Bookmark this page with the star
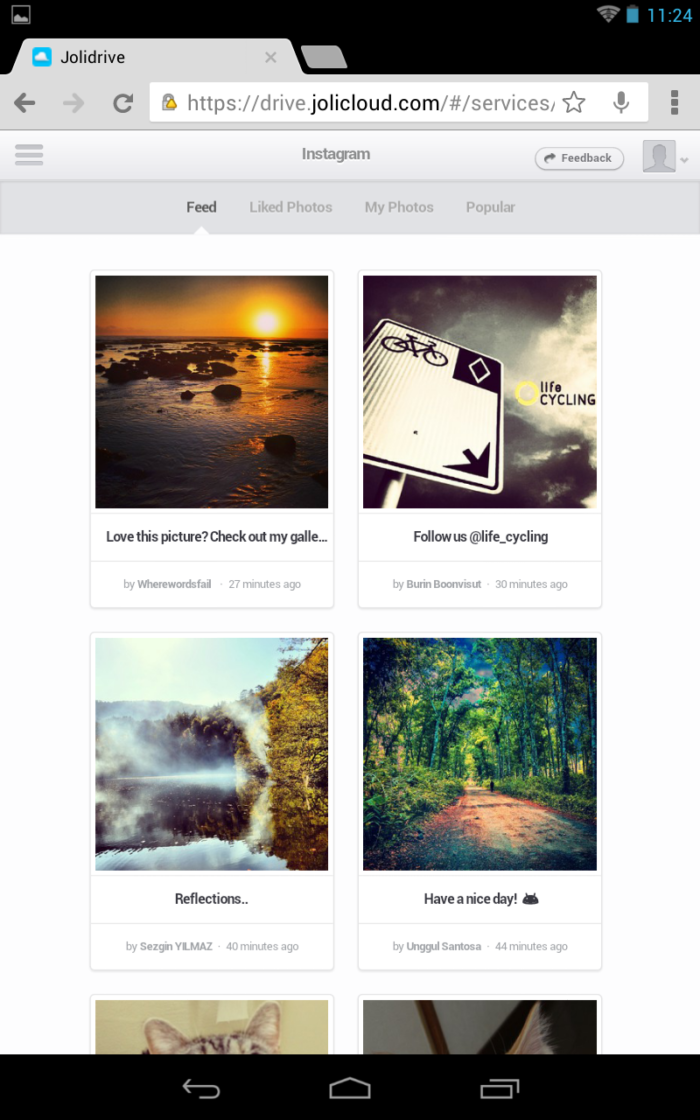 (574, 103)
